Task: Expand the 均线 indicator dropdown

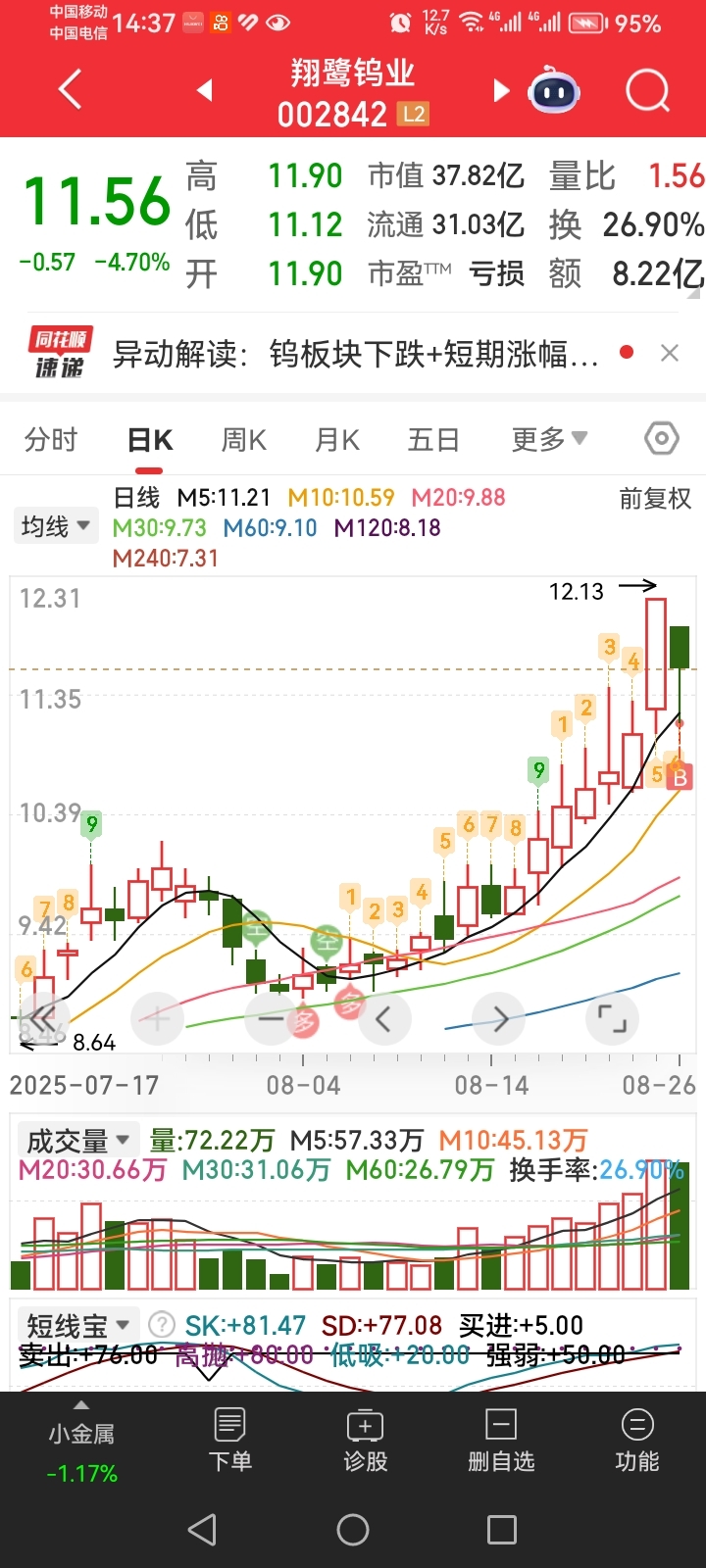Action: 56,526
